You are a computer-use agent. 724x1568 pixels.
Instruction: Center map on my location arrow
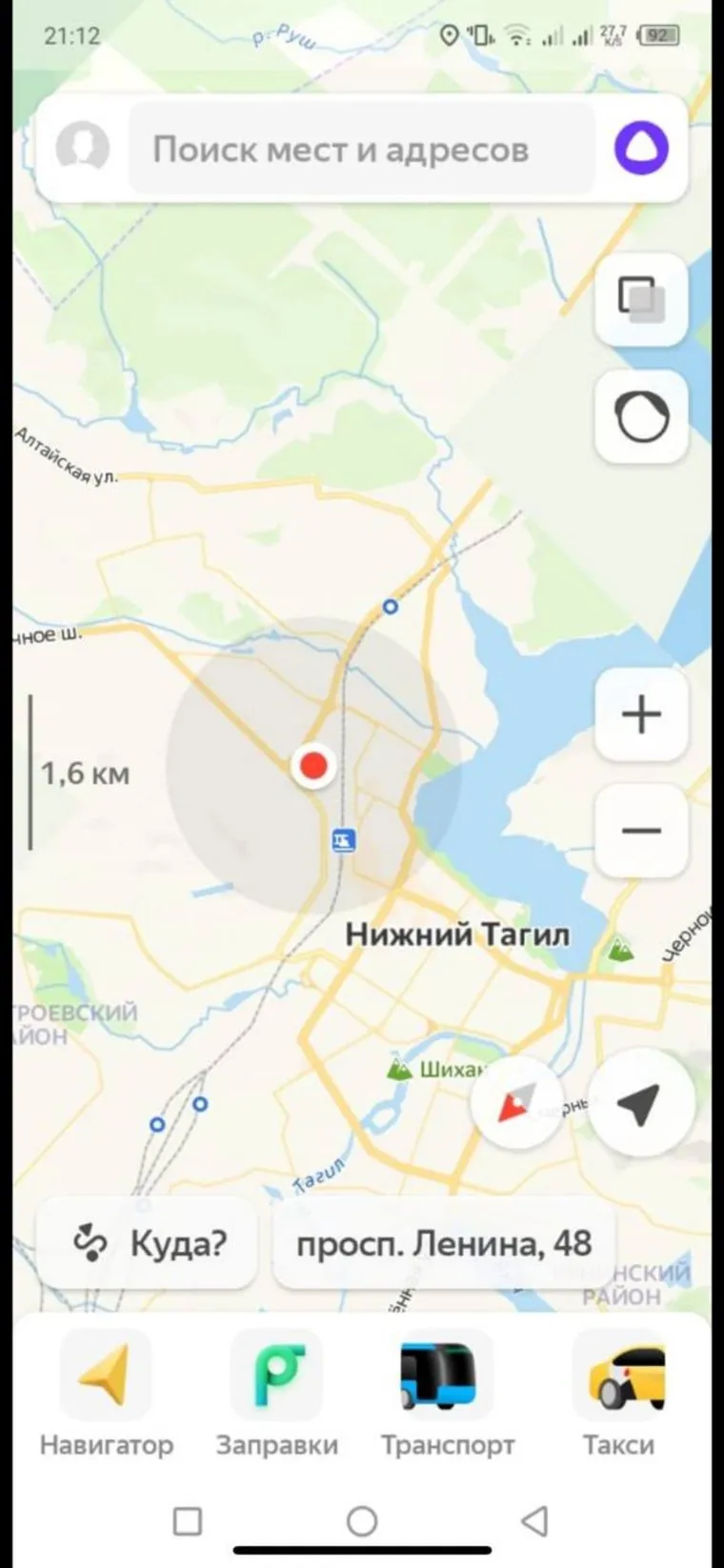click(x=640, y=1103)
